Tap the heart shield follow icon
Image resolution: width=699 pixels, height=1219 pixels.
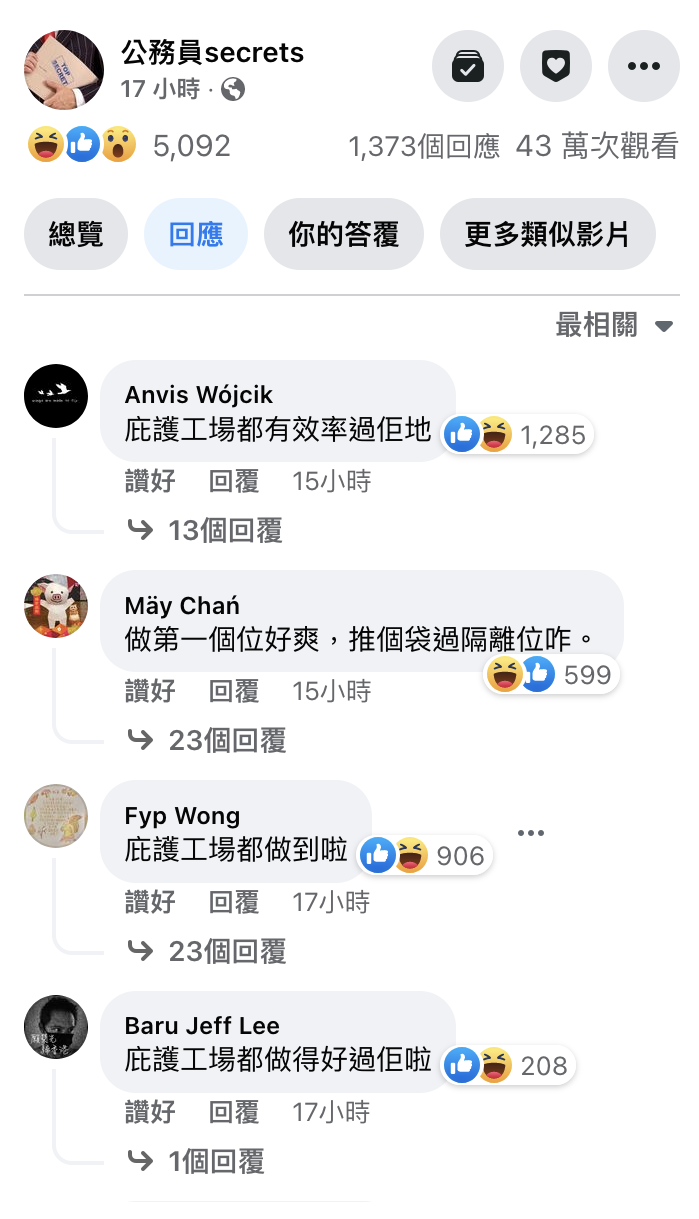(555, 66)
